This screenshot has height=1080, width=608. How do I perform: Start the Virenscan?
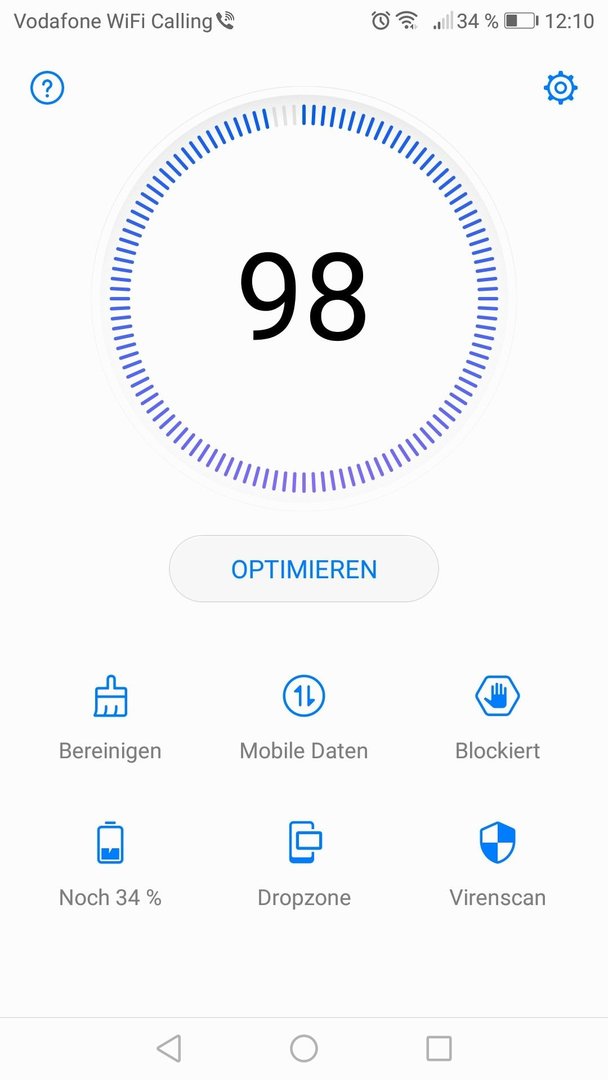click(x=497, y=862)
